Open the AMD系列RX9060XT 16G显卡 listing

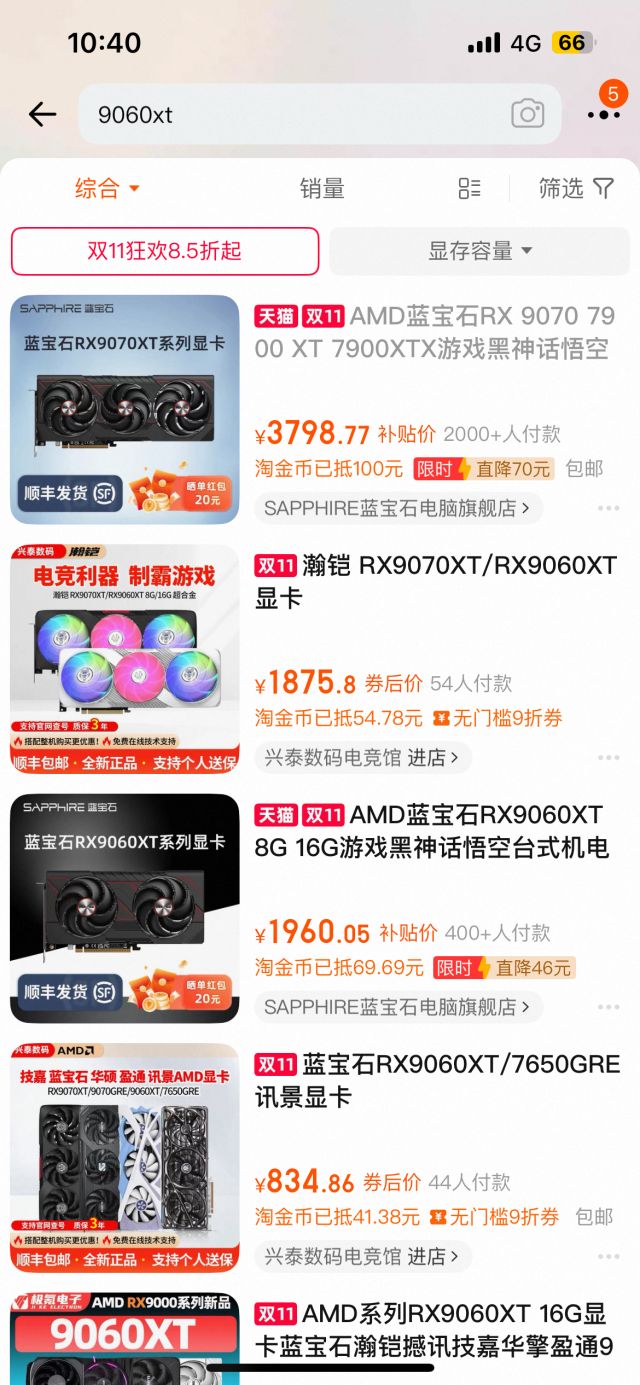[434, 1330]
